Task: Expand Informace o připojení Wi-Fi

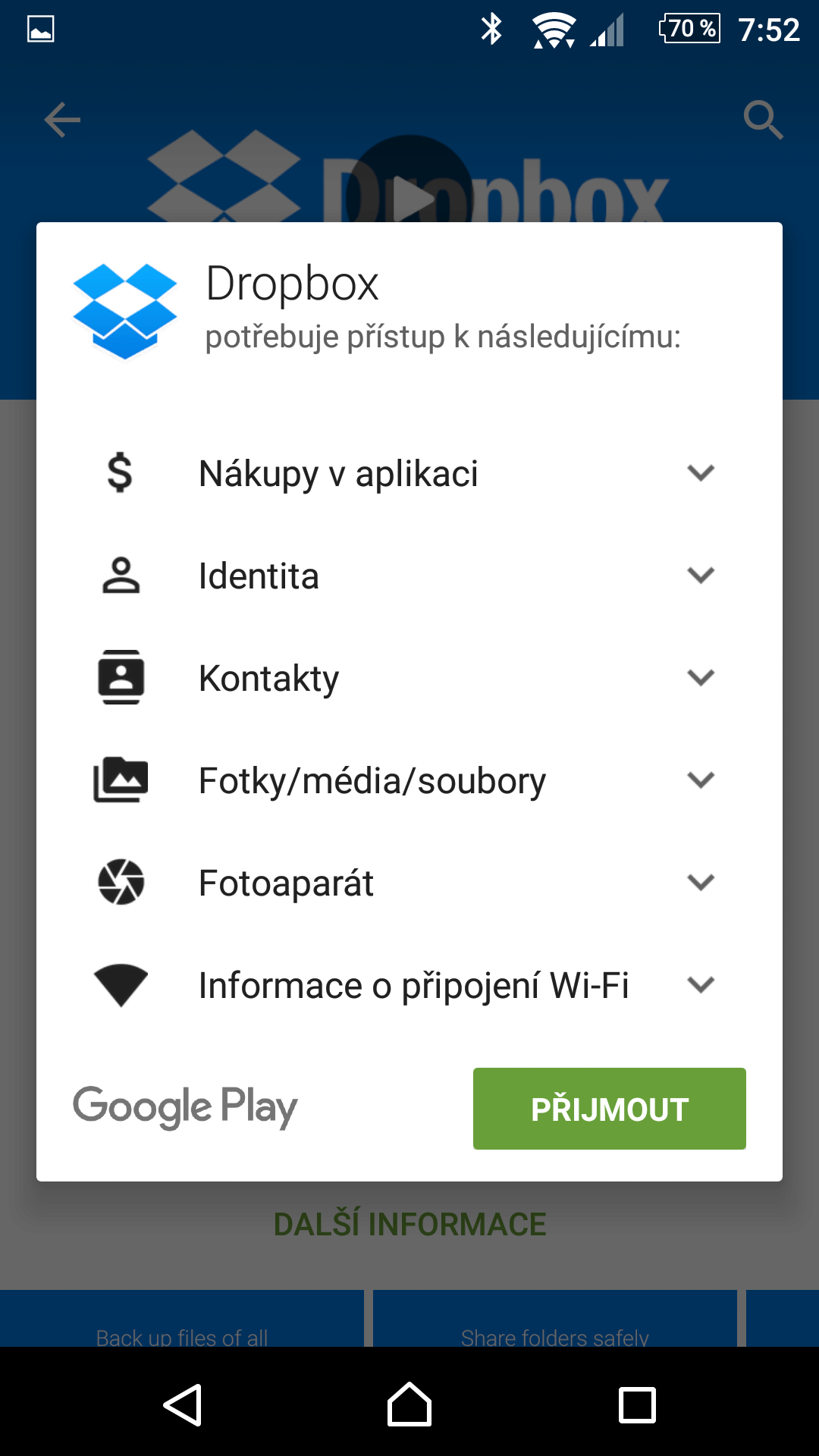Action: [x=409, y=985]
